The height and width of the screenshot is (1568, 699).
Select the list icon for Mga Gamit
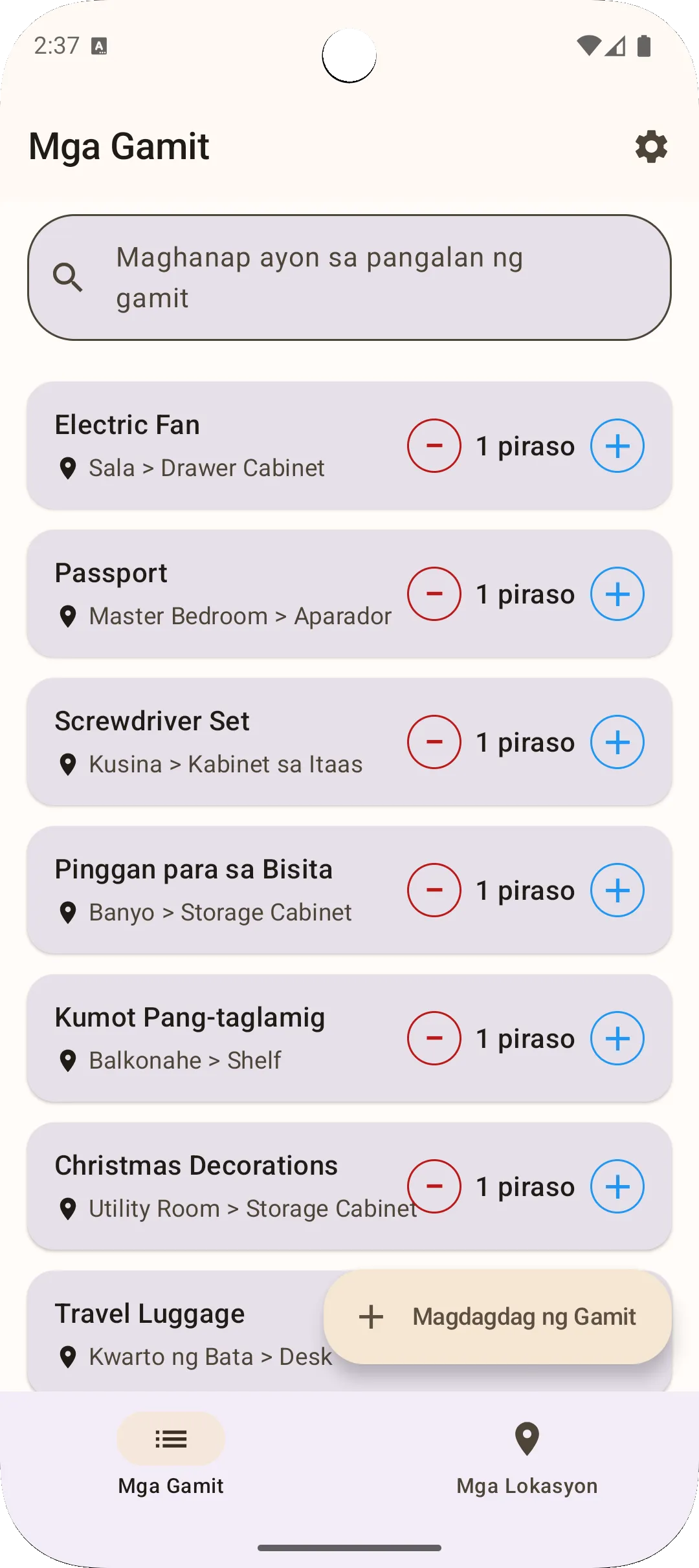tap(170, 1439)
